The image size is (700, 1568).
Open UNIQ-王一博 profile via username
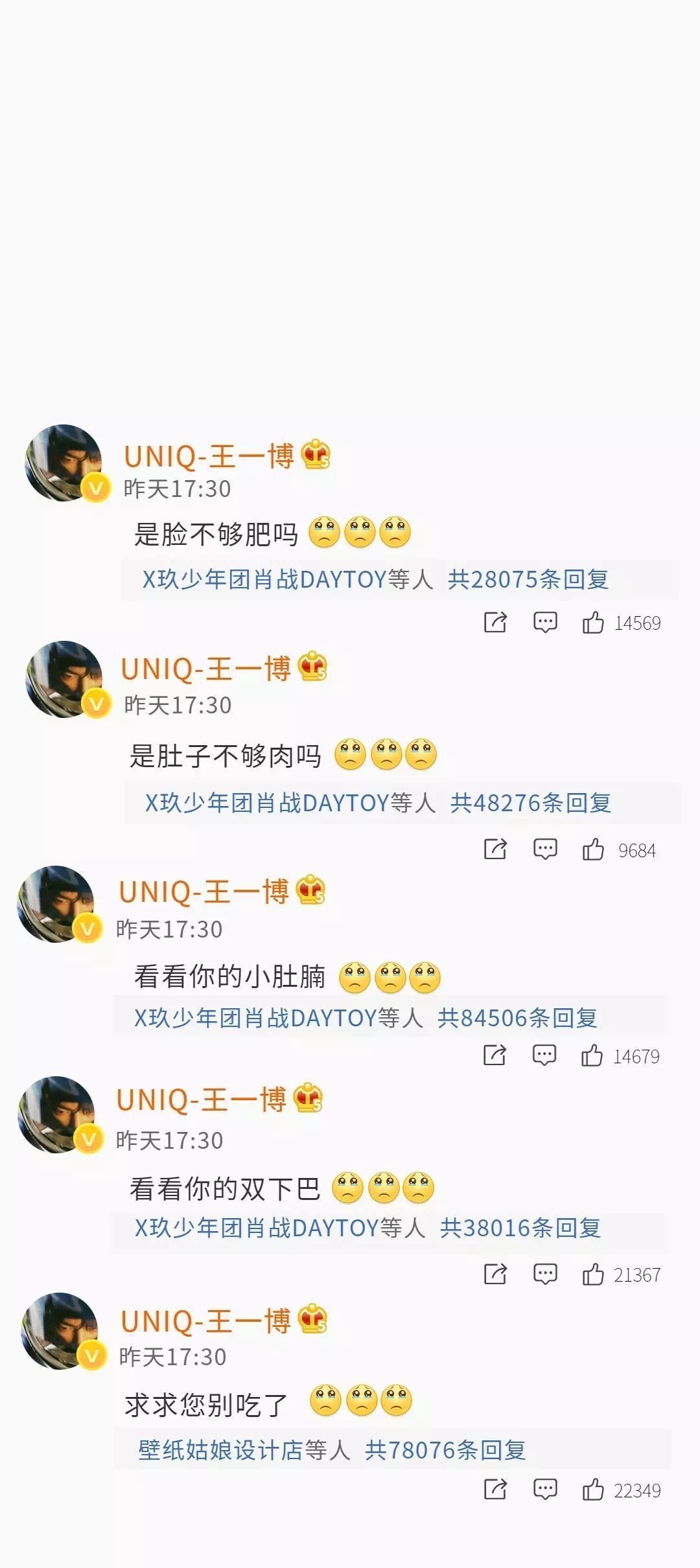pos(211,455)
